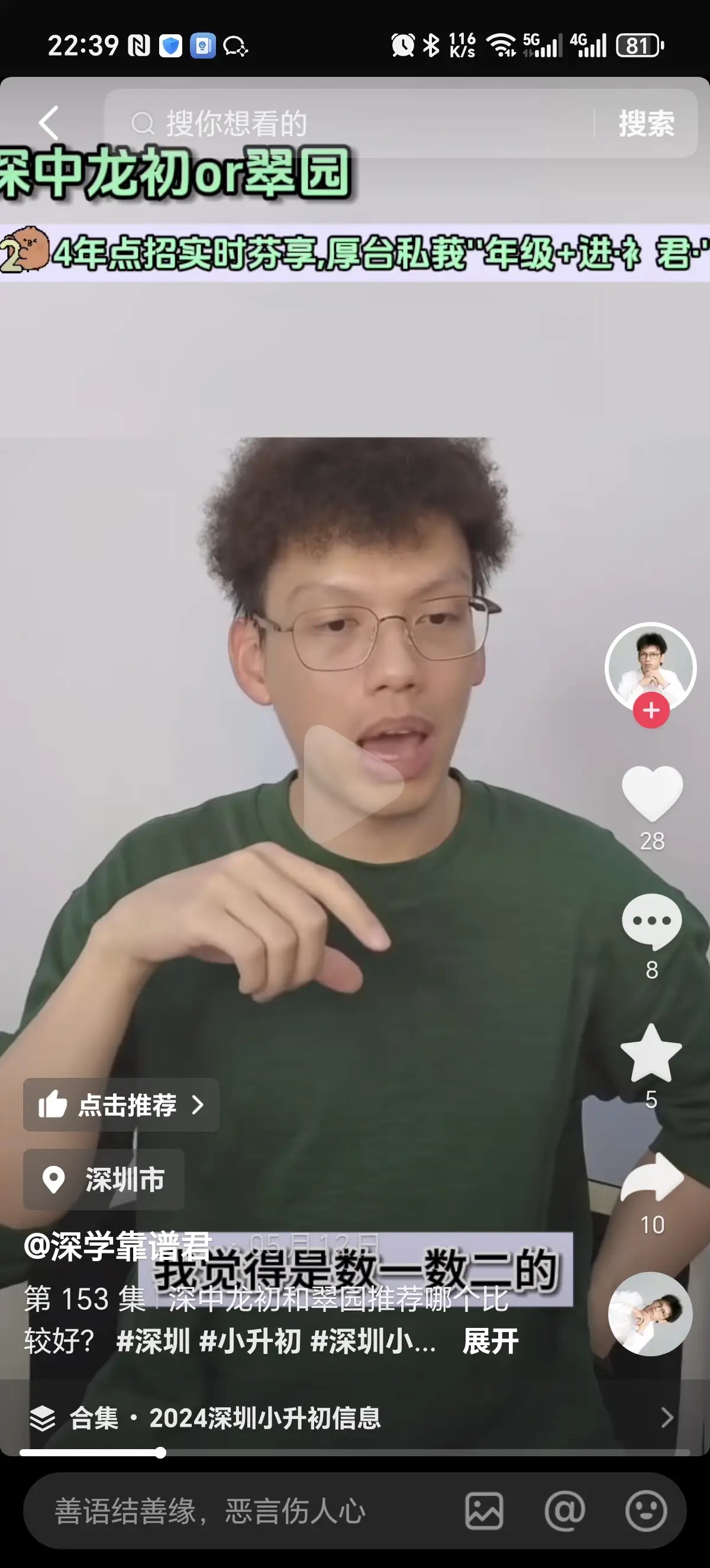Attach an image to the comment
This screenshot has height=1568, width=710.
pyautogui.click(x=484, y=1511)
